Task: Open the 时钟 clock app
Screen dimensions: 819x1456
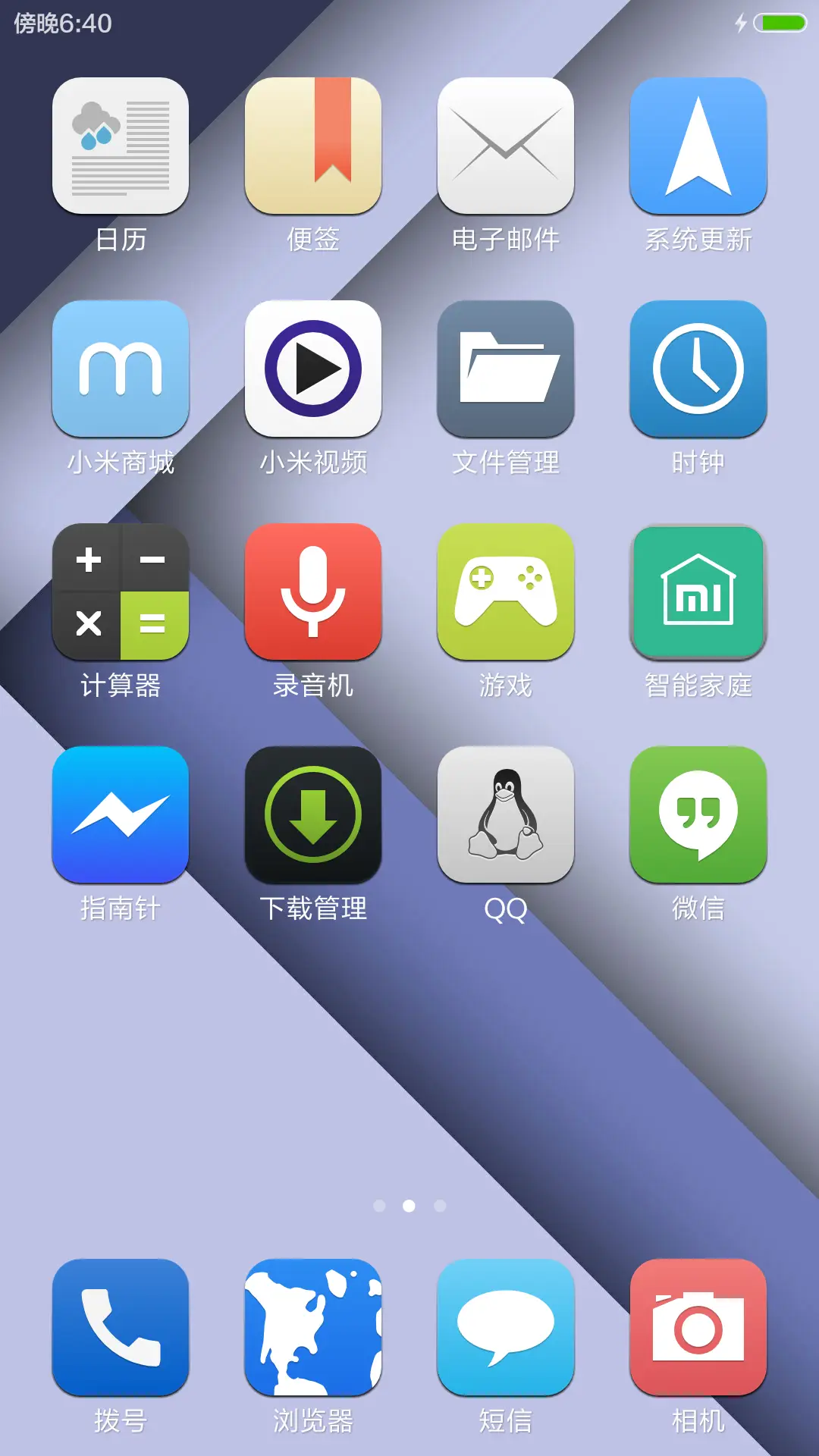Action: pos(698,369)
